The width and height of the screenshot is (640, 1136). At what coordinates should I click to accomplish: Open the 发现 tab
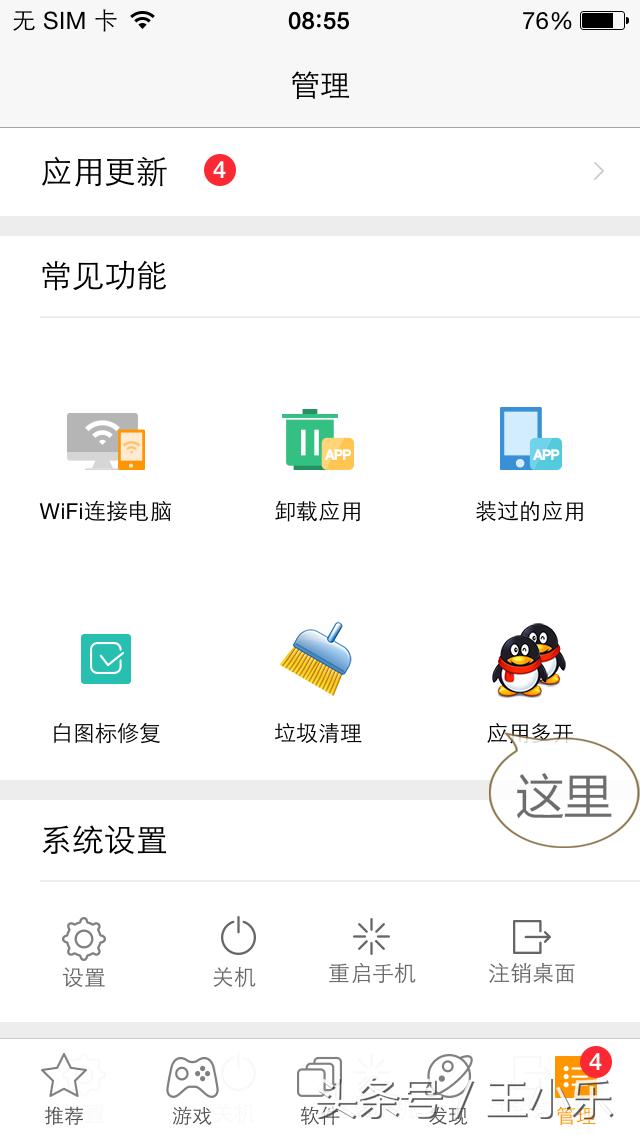pos(448,1089)
